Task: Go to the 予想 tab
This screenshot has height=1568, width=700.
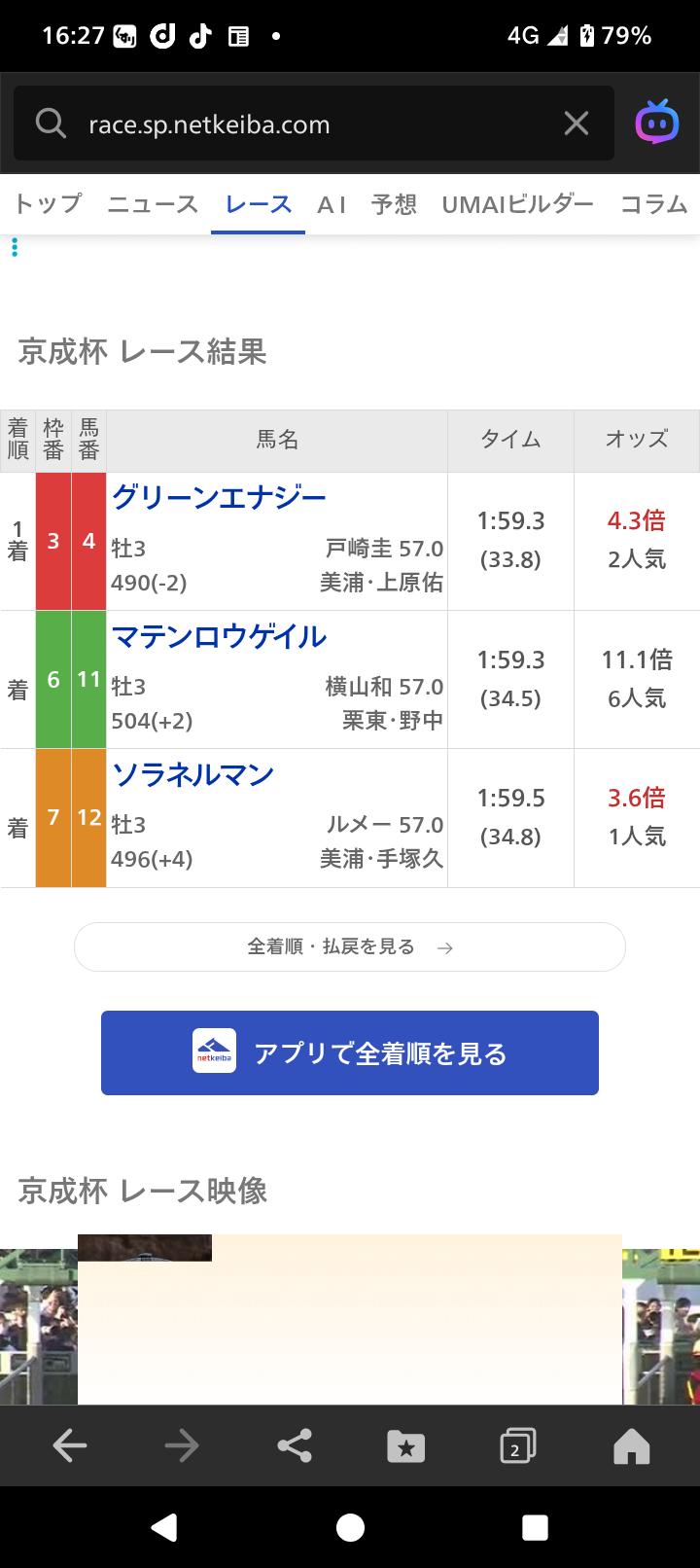Action: (394, 204)
